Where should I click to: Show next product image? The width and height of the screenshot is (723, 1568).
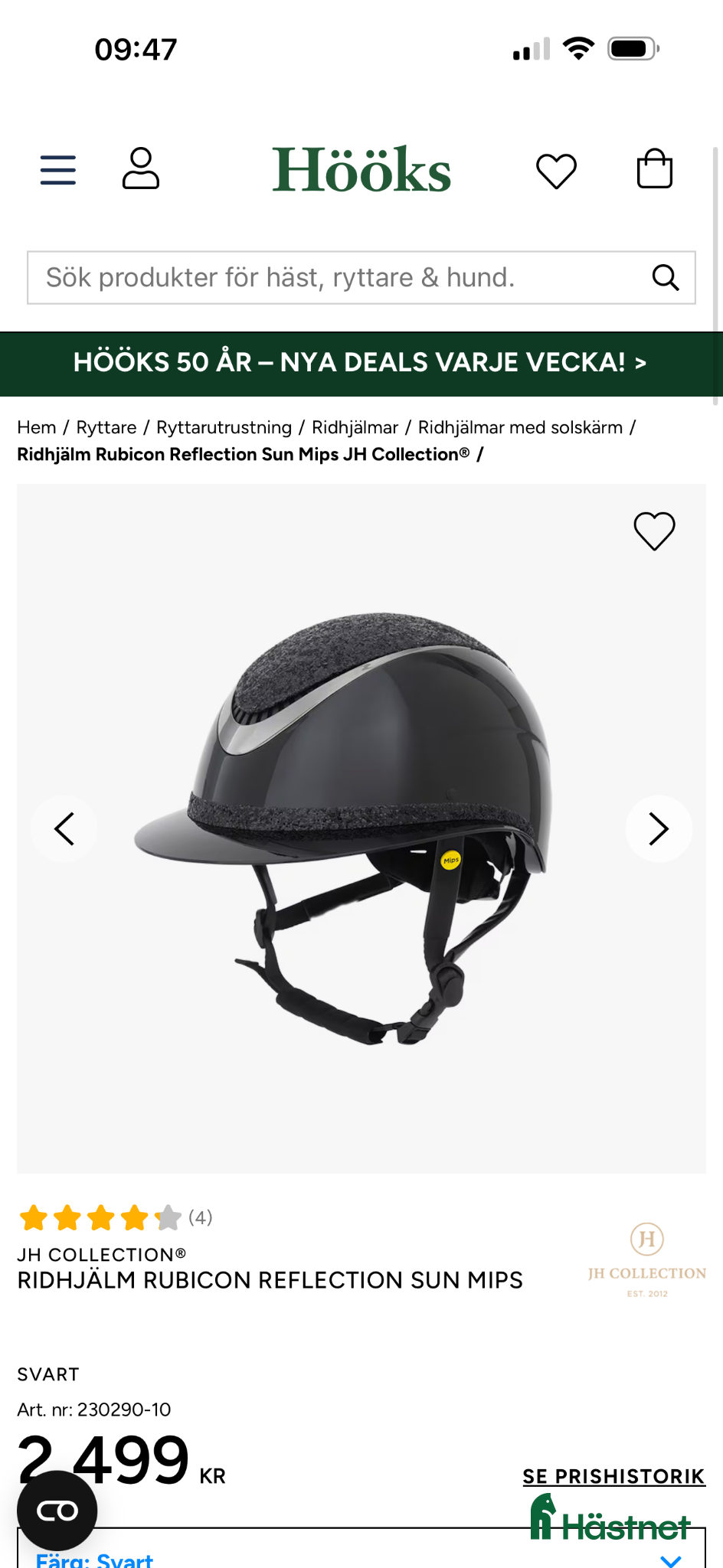click(x=659, y=828)
